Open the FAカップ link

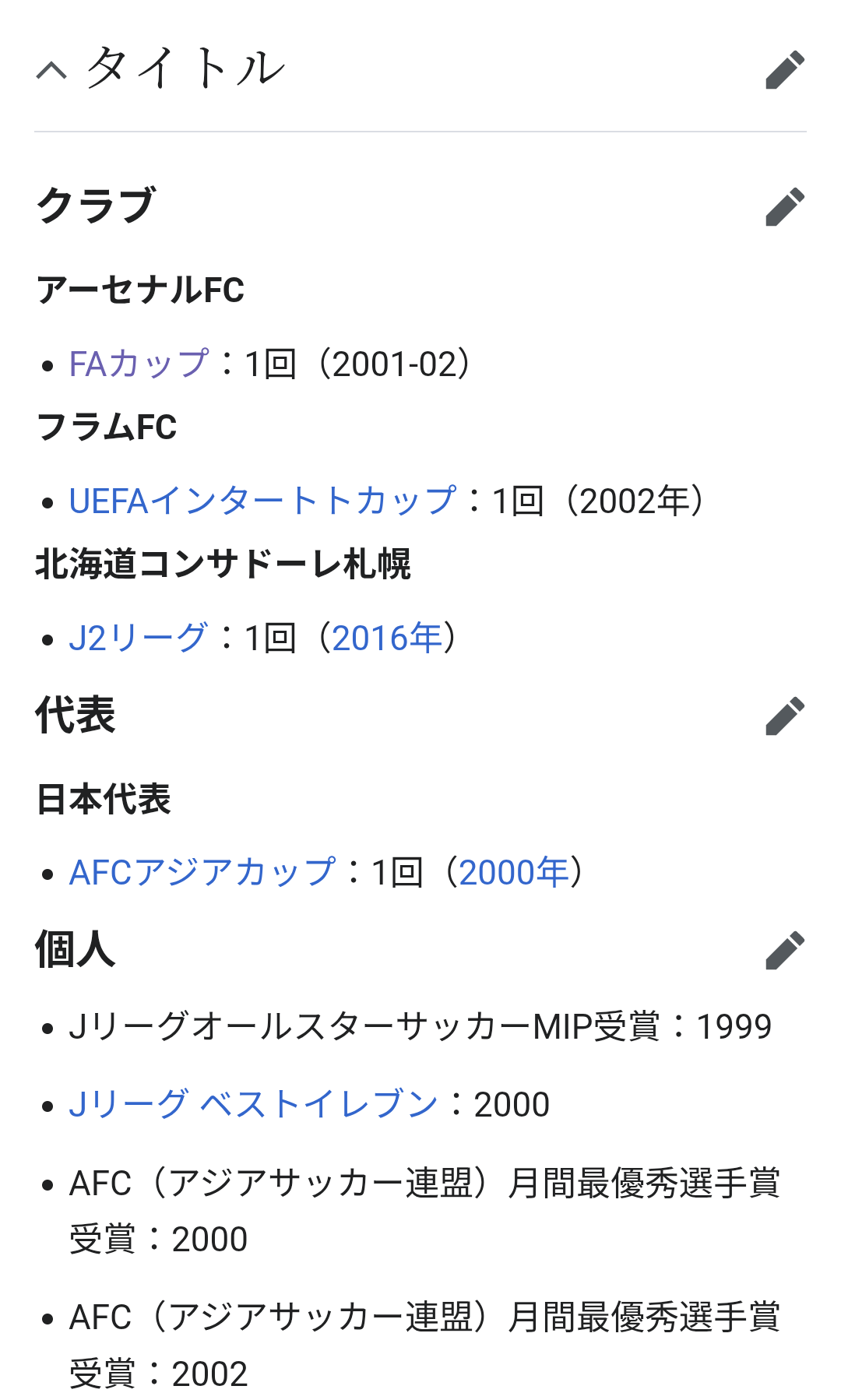click(139, 364)
